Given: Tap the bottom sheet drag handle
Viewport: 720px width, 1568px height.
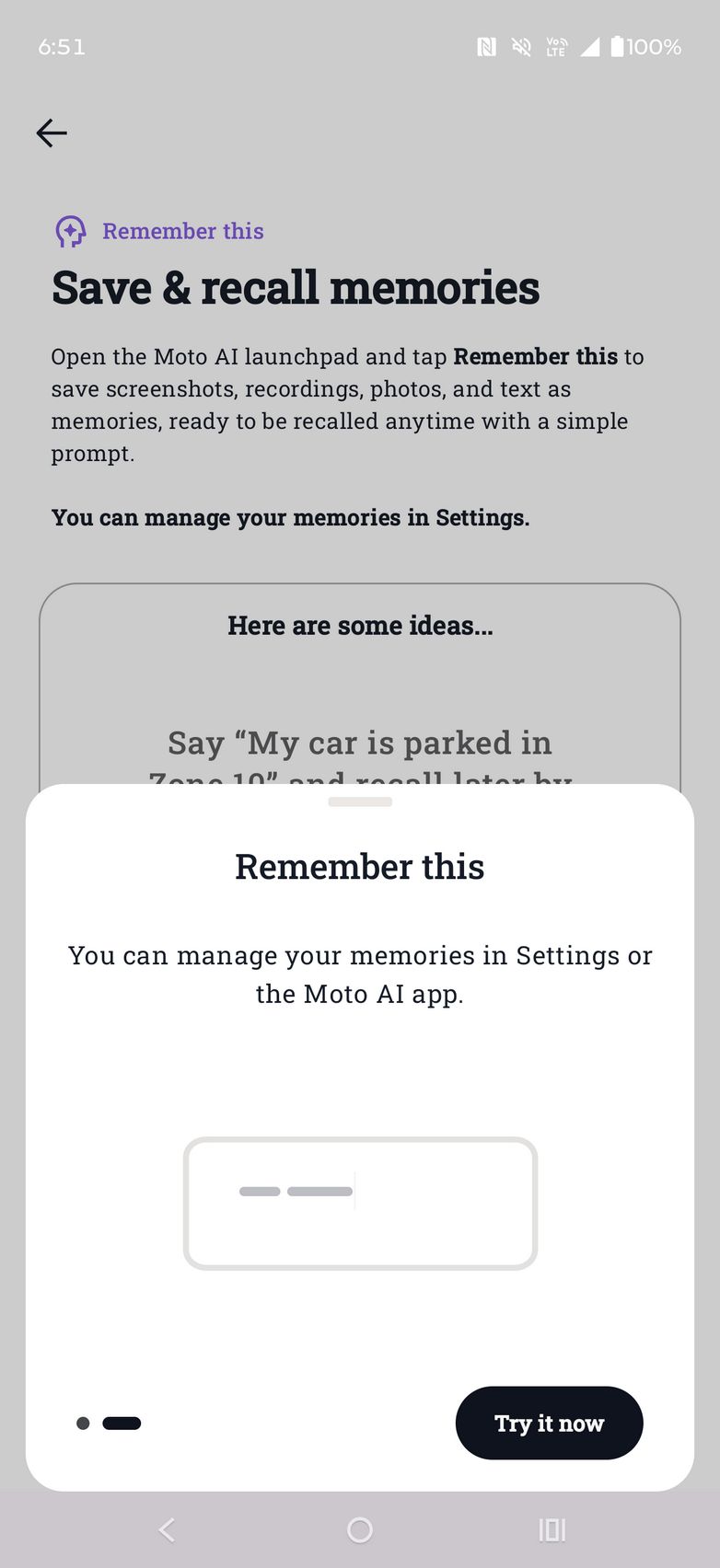Looking at the screenshot, I should [360, 802].
